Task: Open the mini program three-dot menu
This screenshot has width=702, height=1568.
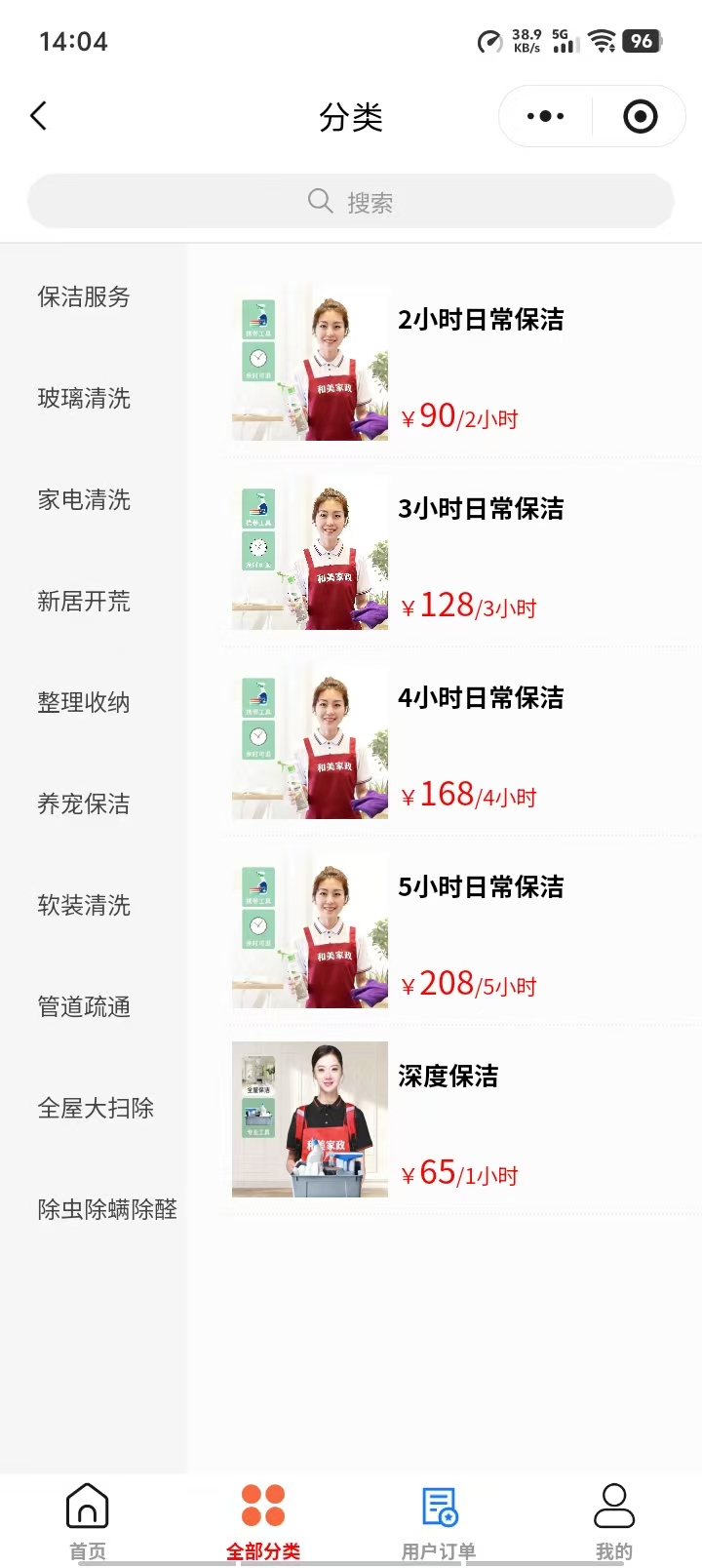Action: [x=545, y=116]
